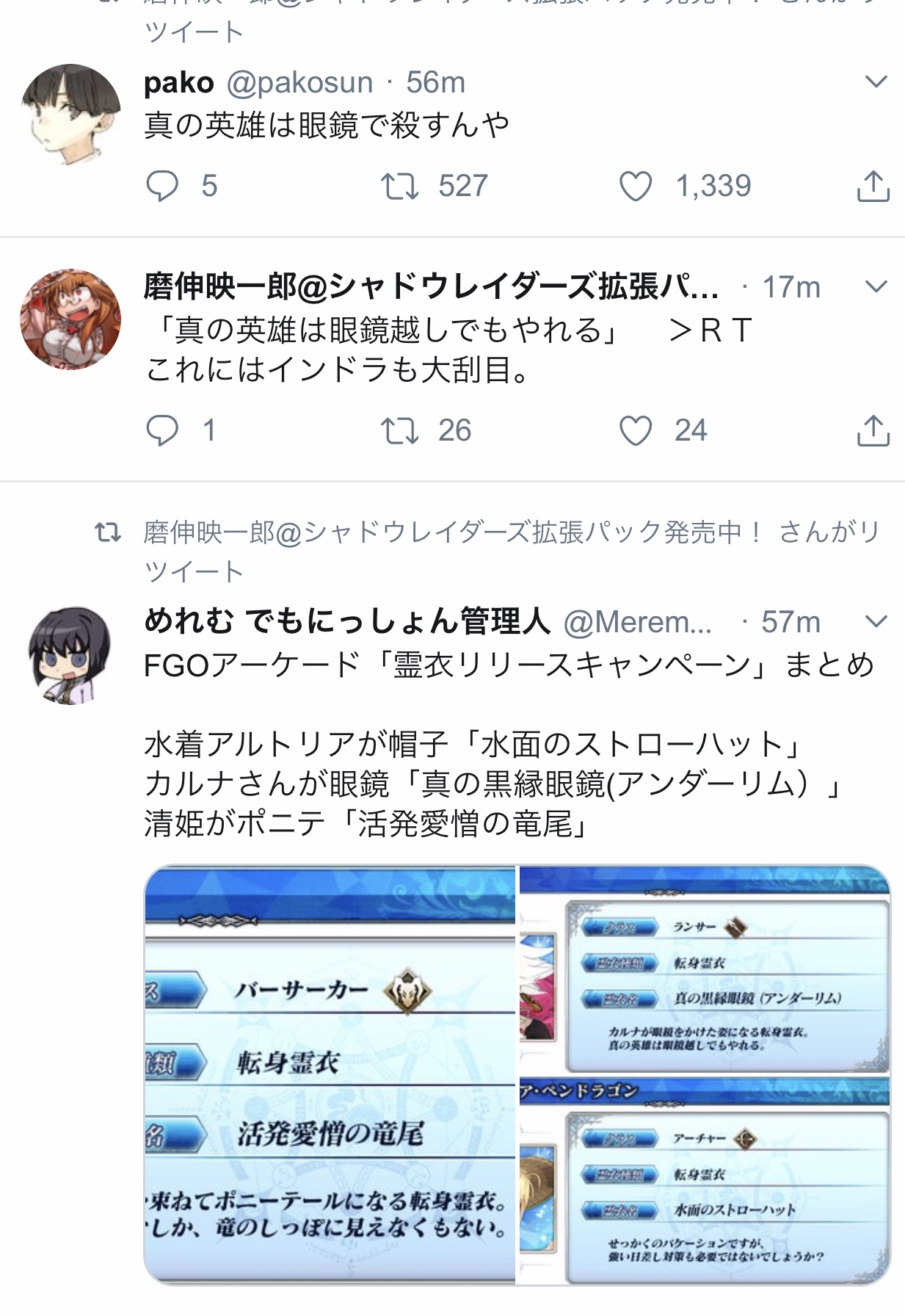905x1316 pixels.
Task: Retweet pako's tweet
Action: pos(399,186)
